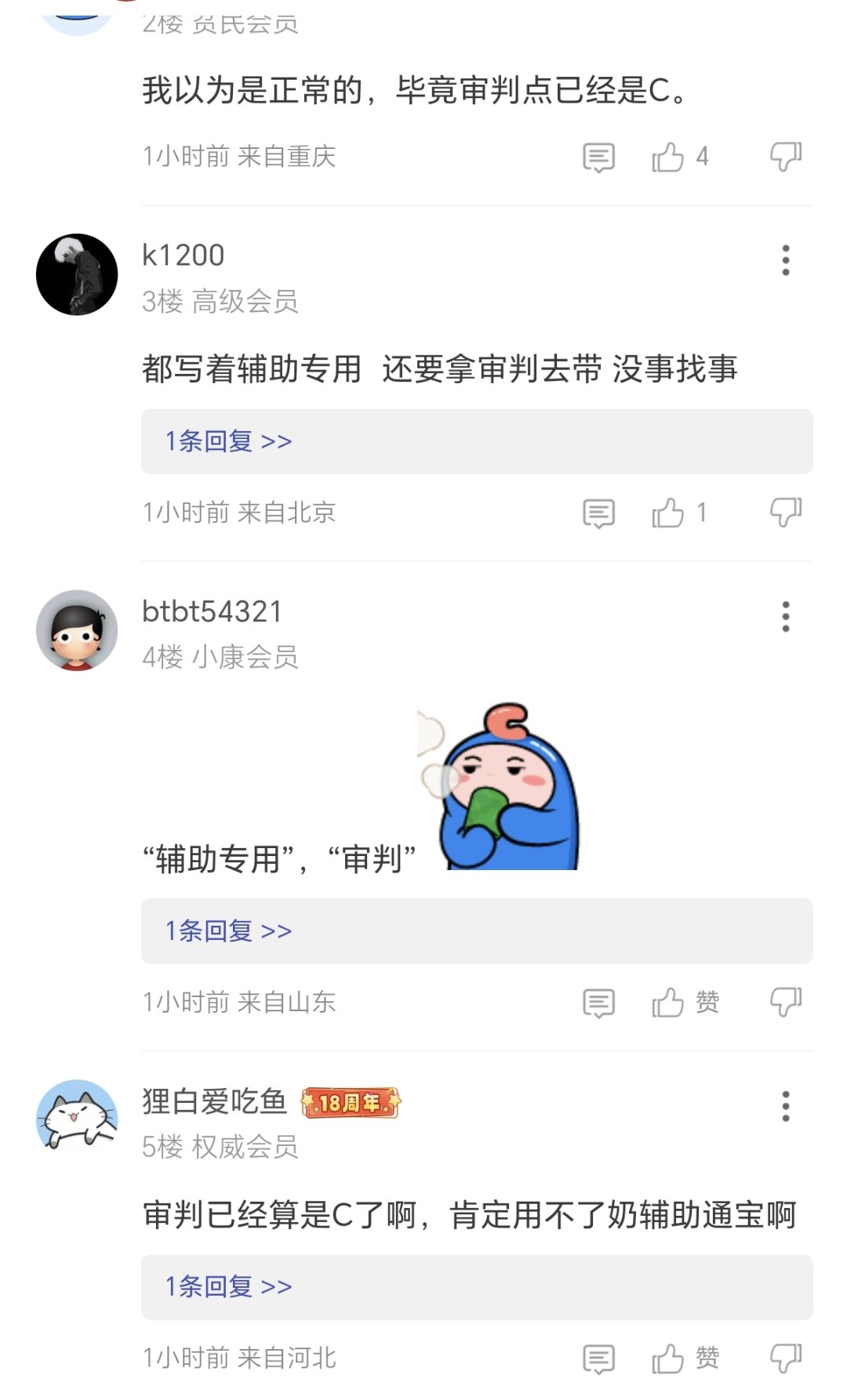Expand 1条回复 under 狸白爱吃鱼's comment
The height and width of the screenshot is (1400, 847).
tap(228, 1287)
